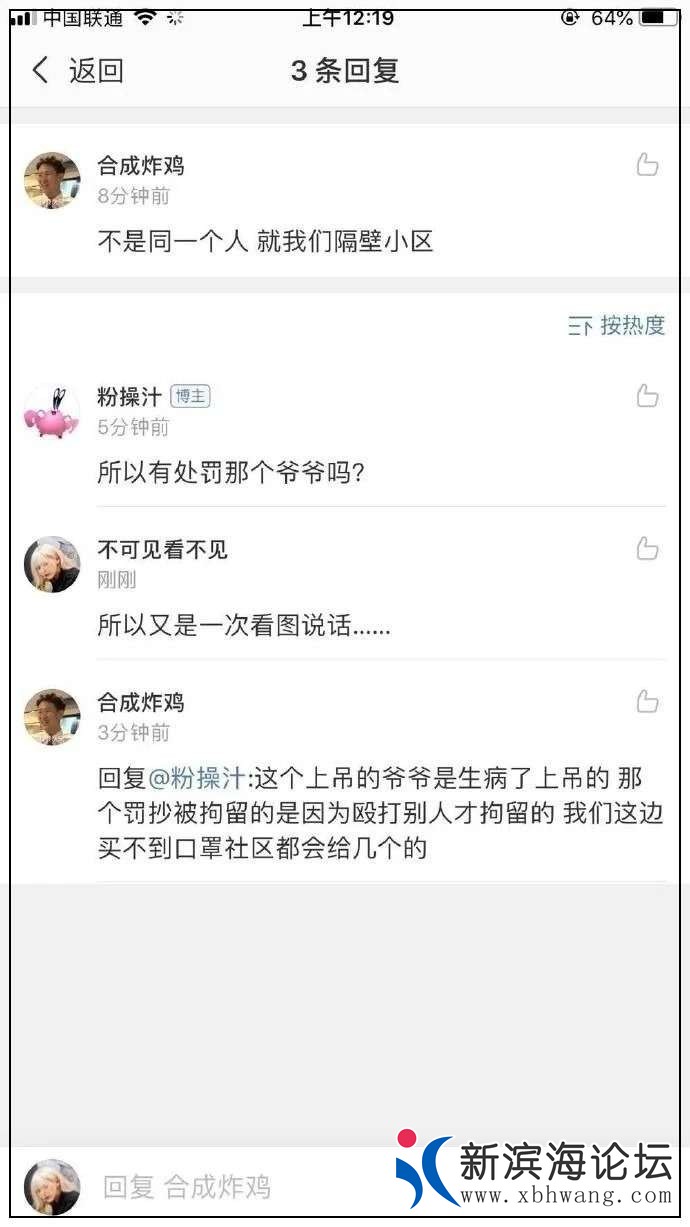This screenshot has width=690, height=1227.
Task: Open 合成炸鸡's avatar on the 8分钟前 comment
Action: click(x=52, y=180)
